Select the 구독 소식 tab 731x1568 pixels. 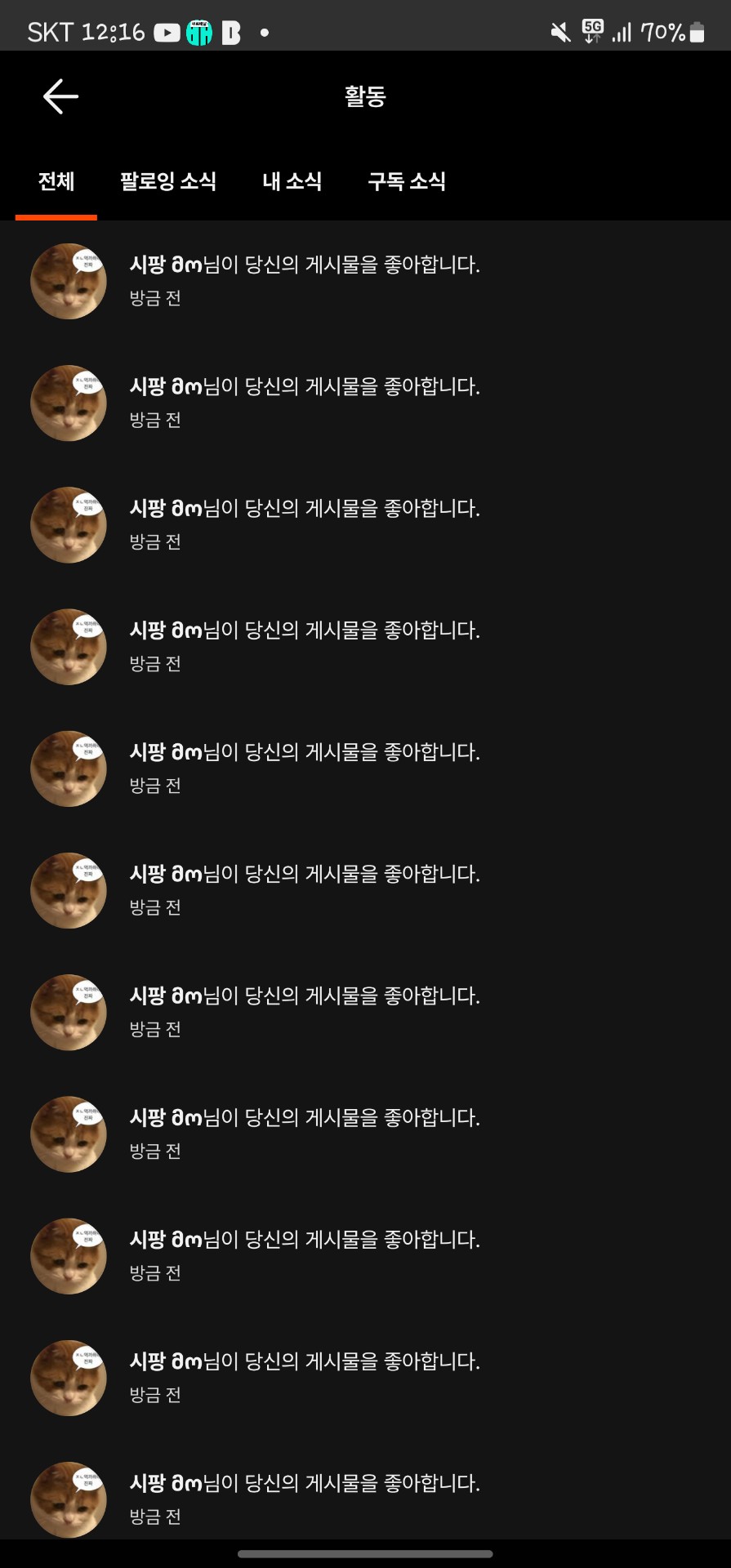pos(407,181)
